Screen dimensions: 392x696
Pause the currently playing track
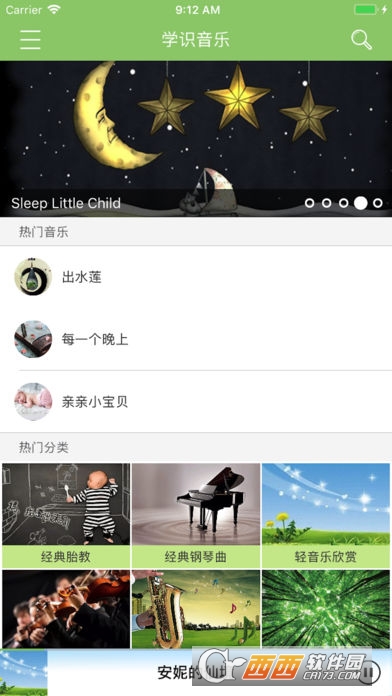click(x=368, y=673)
